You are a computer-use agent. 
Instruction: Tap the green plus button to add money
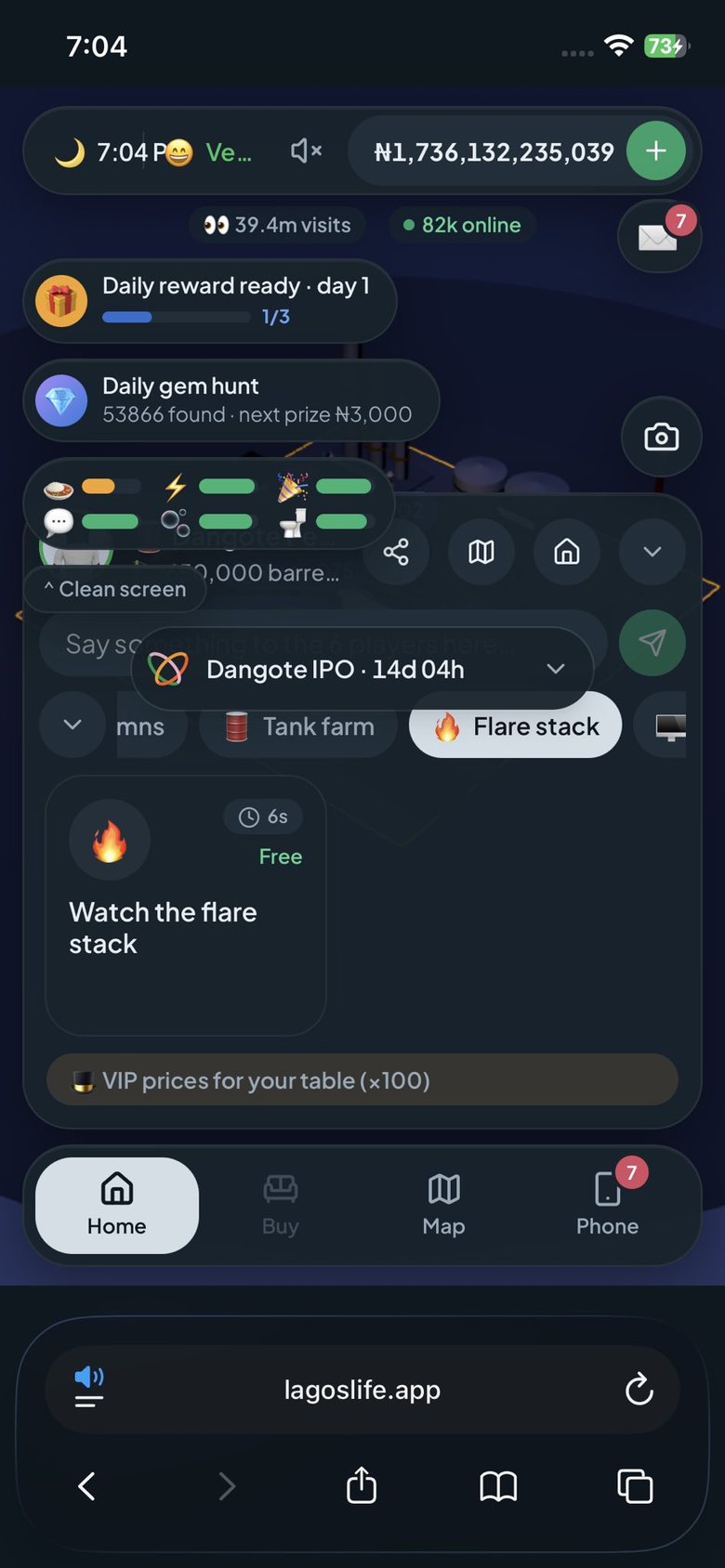tap(656, 150)
